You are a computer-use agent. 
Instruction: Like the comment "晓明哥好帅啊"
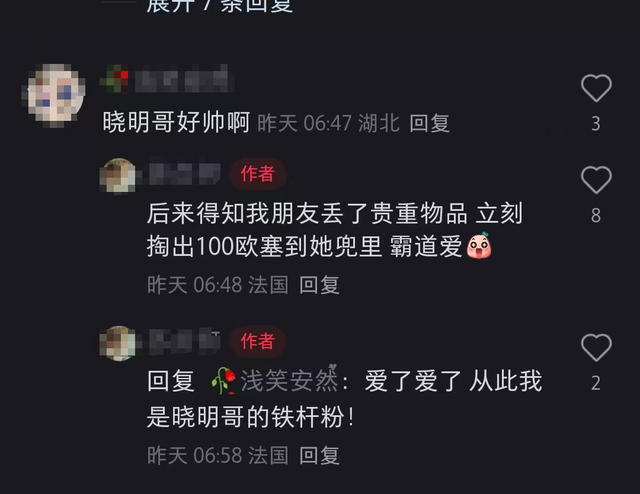[596, 89]
